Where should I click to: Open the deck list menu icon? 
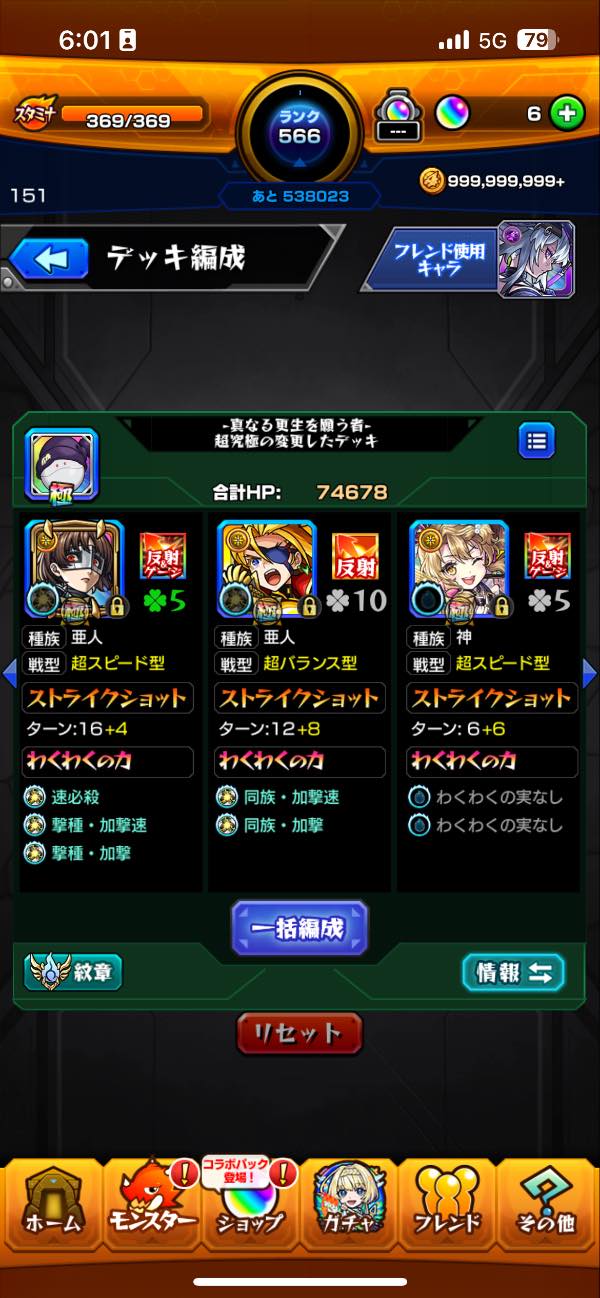(537, 439)
